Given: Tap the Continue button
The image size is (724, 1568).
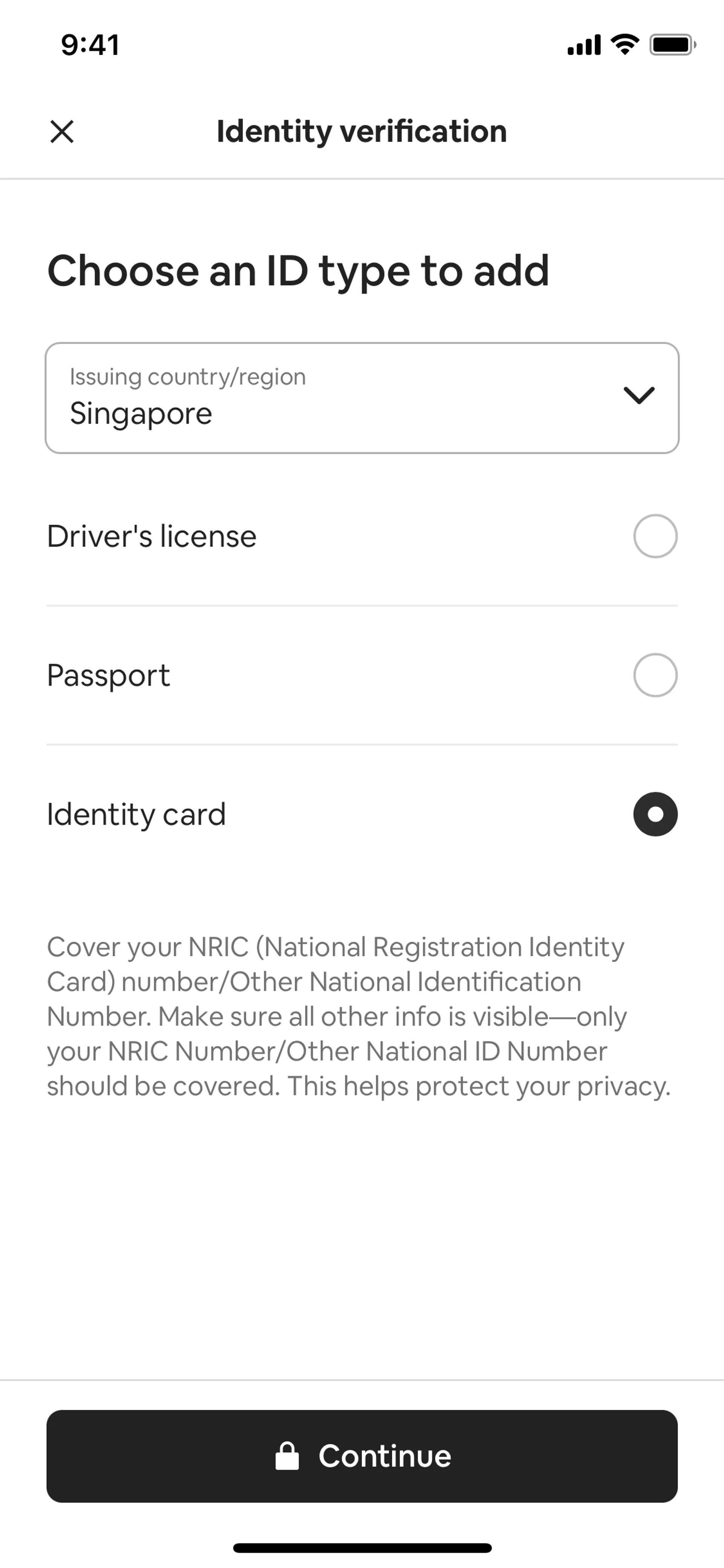Looking at the screenshot, I should [x=362, y=1456].
